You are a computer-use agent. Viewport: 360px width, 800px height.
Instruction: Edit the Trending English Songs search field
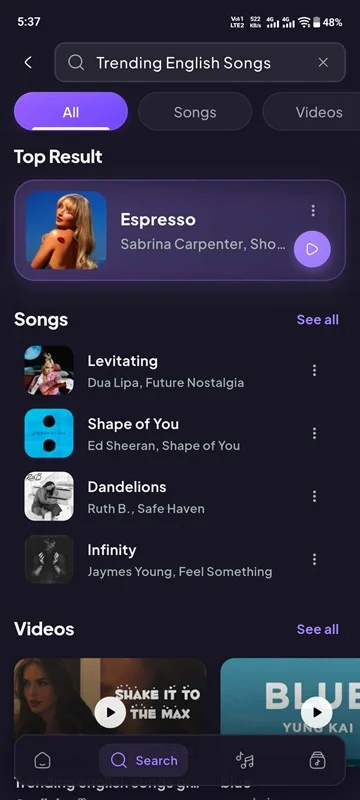[x=200, y=62]
